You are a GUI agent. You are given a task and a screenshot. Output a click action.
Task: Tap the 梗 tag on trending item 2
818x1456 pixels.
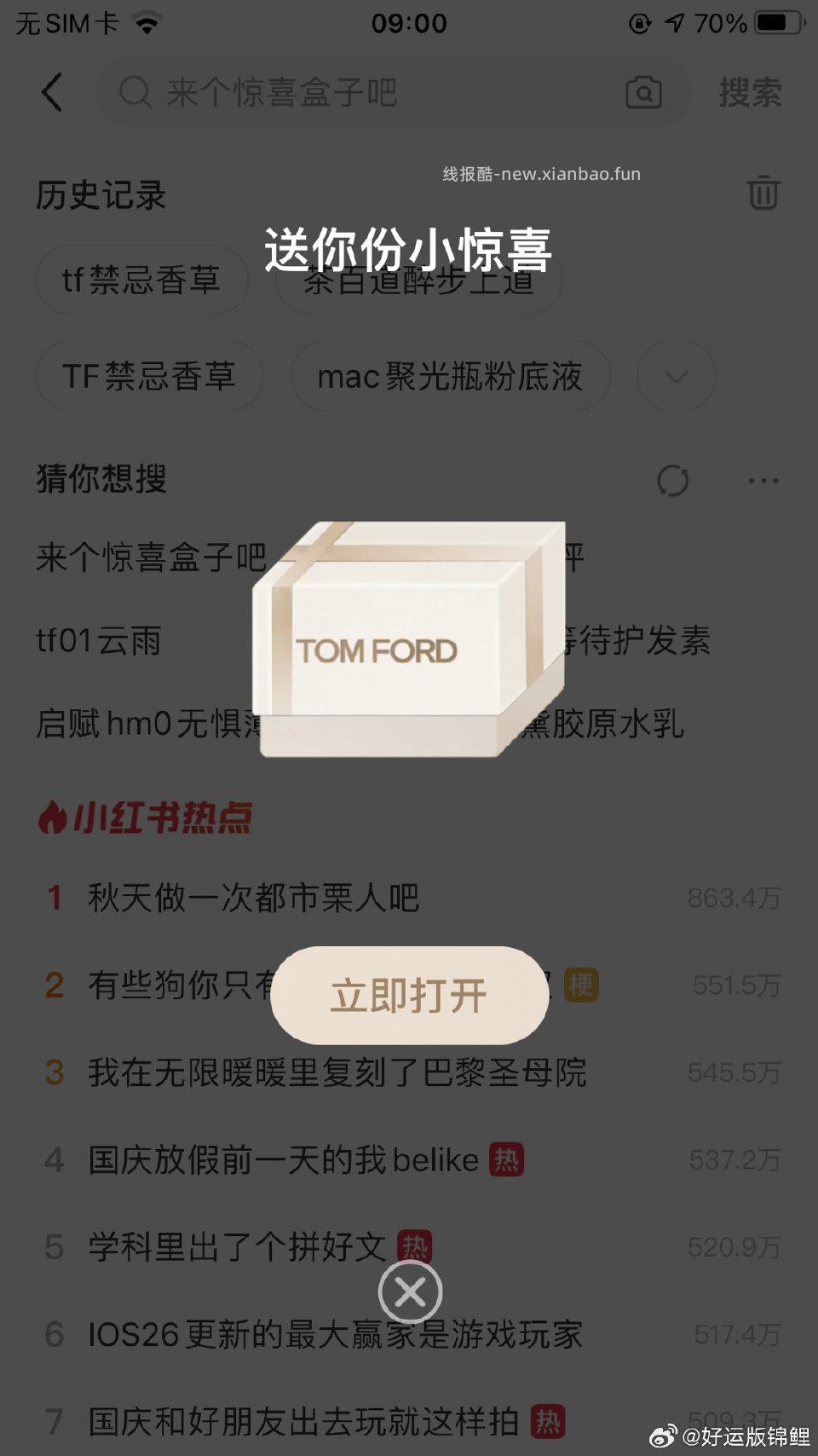pyautogui.click(x=582, y=985)
